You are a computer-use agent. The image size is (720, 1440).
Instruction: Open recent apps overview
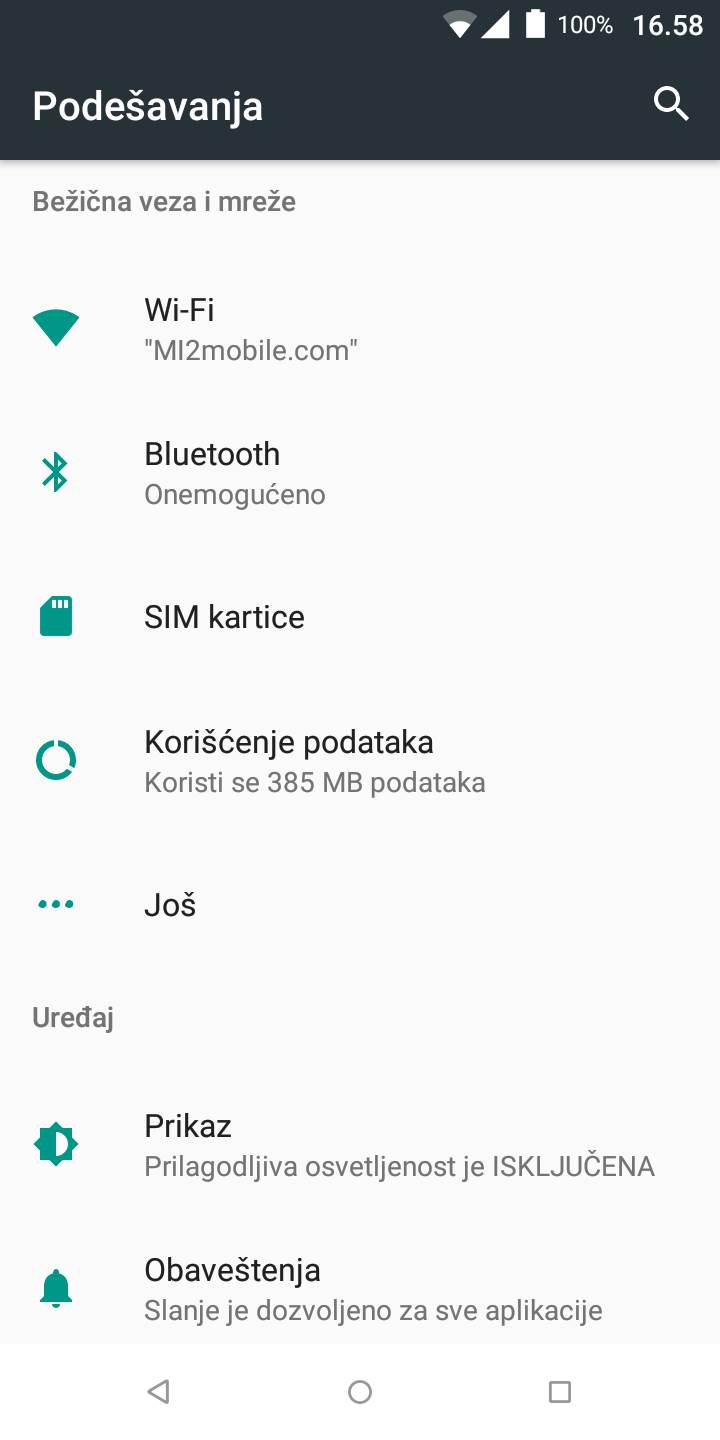tap(560, 1391)
